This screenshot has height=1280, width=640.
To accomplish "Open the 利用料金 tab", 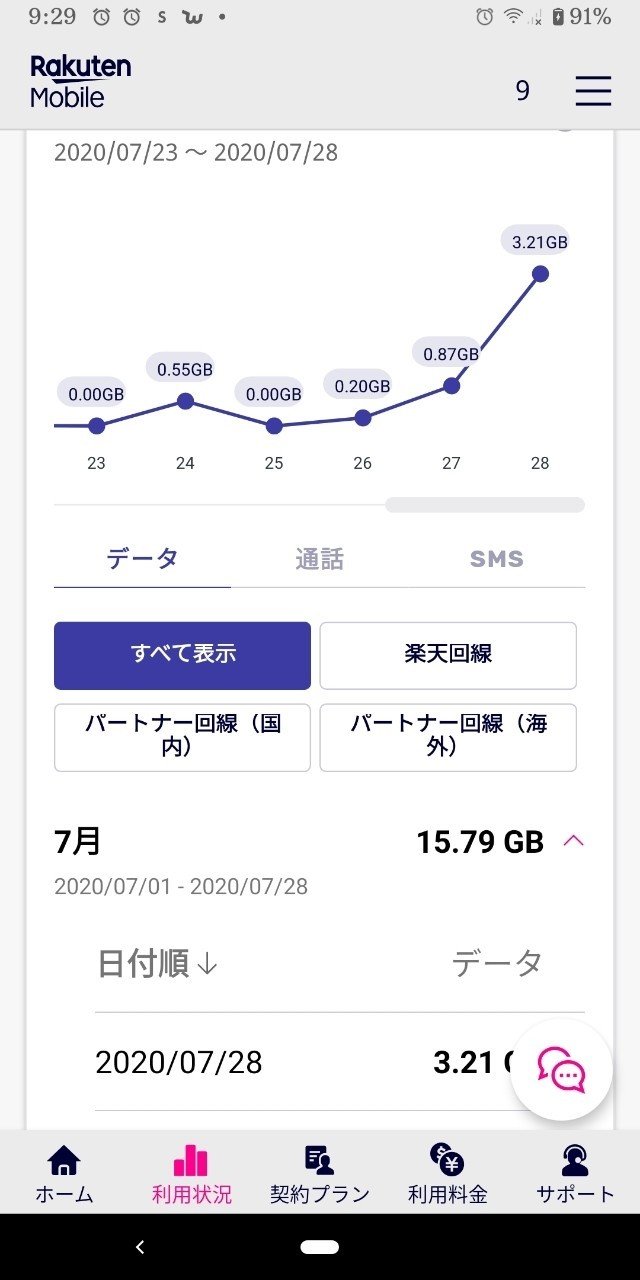I will click(447, 1174).
